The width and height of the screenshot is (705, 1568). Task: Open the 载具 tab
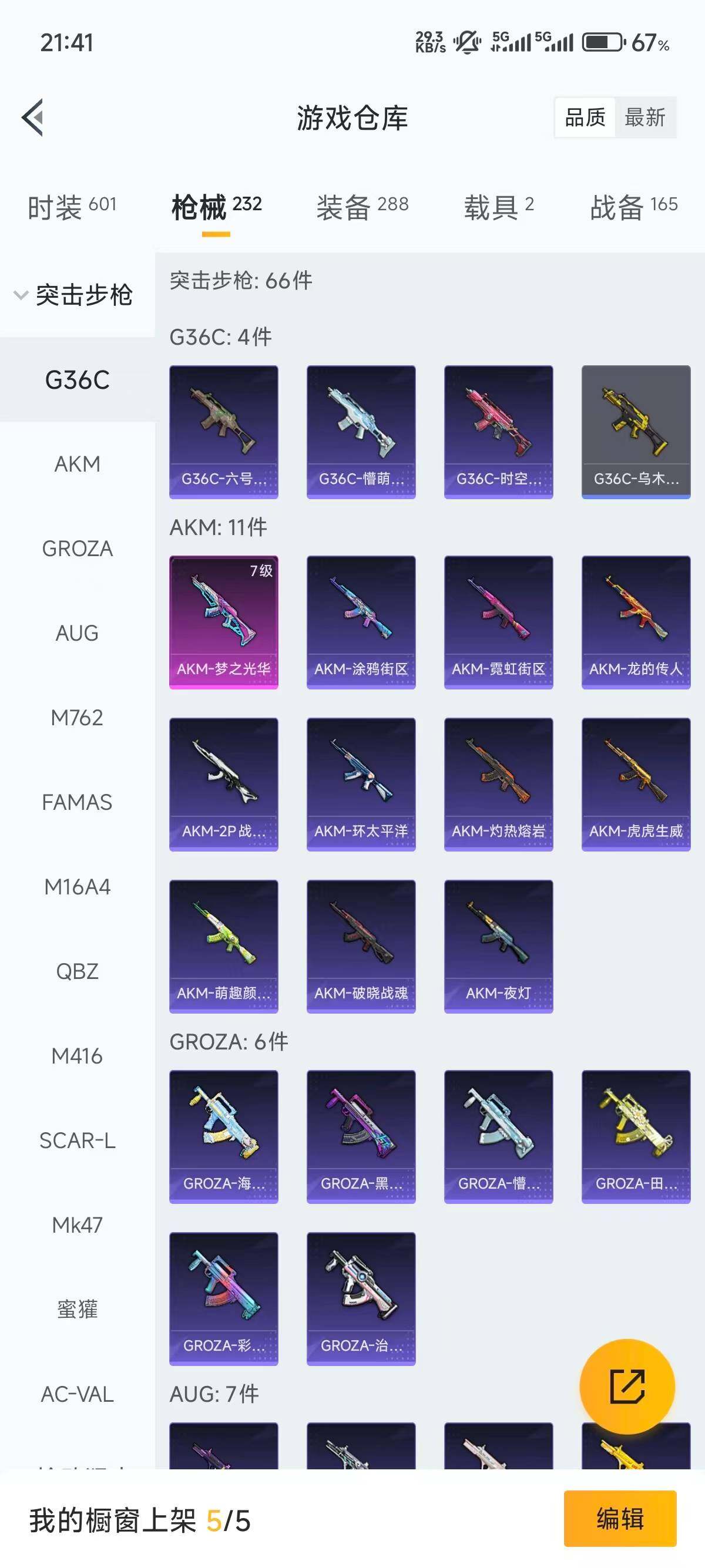point(498,207)
